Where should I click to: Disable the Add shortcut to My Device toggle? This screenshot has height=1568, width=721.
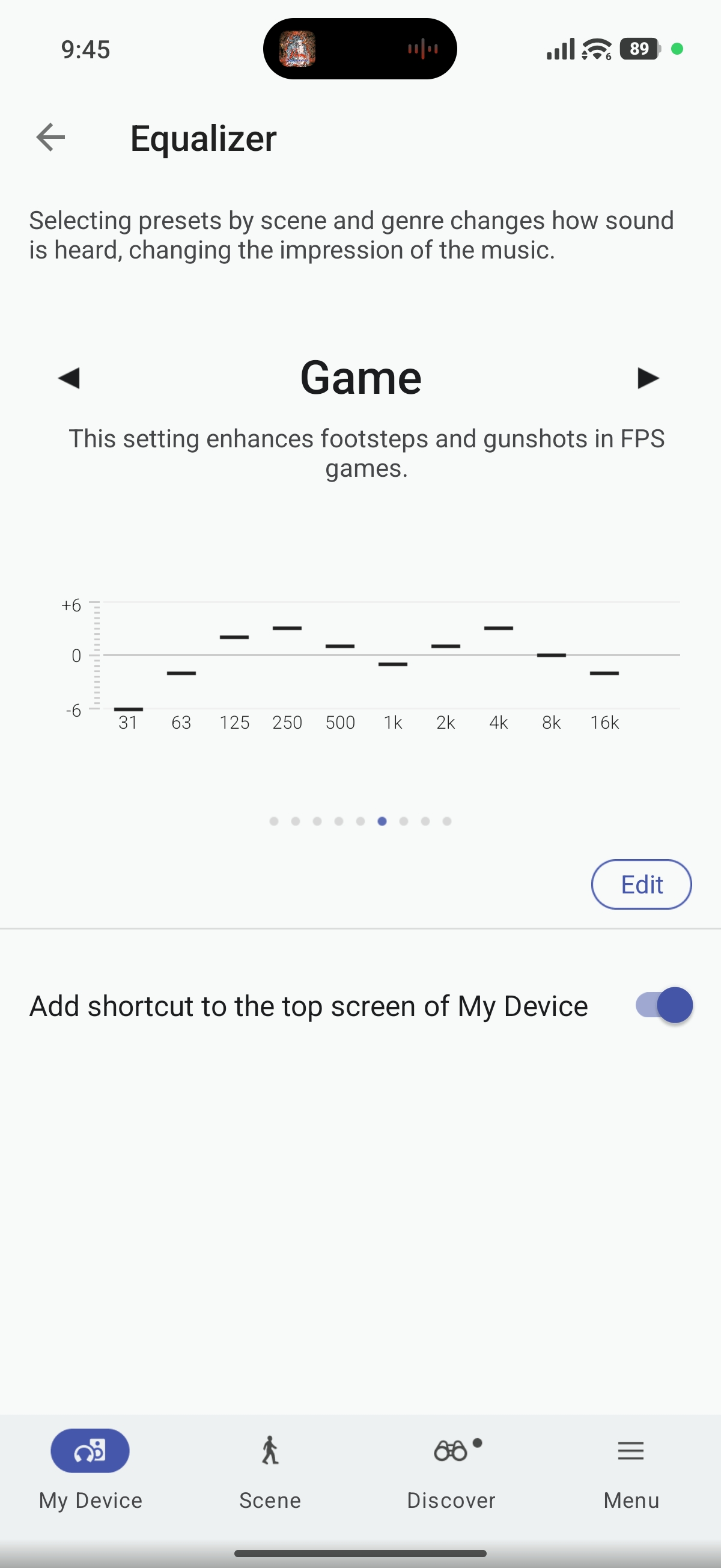pyautogui.click(x=664, y=1006)
